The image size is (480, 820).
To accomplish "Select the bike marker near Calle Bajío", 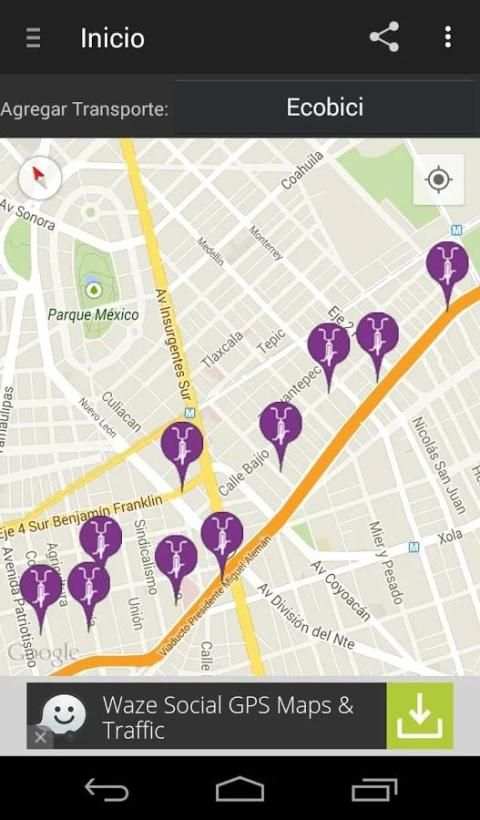I will tap(281, 431).
